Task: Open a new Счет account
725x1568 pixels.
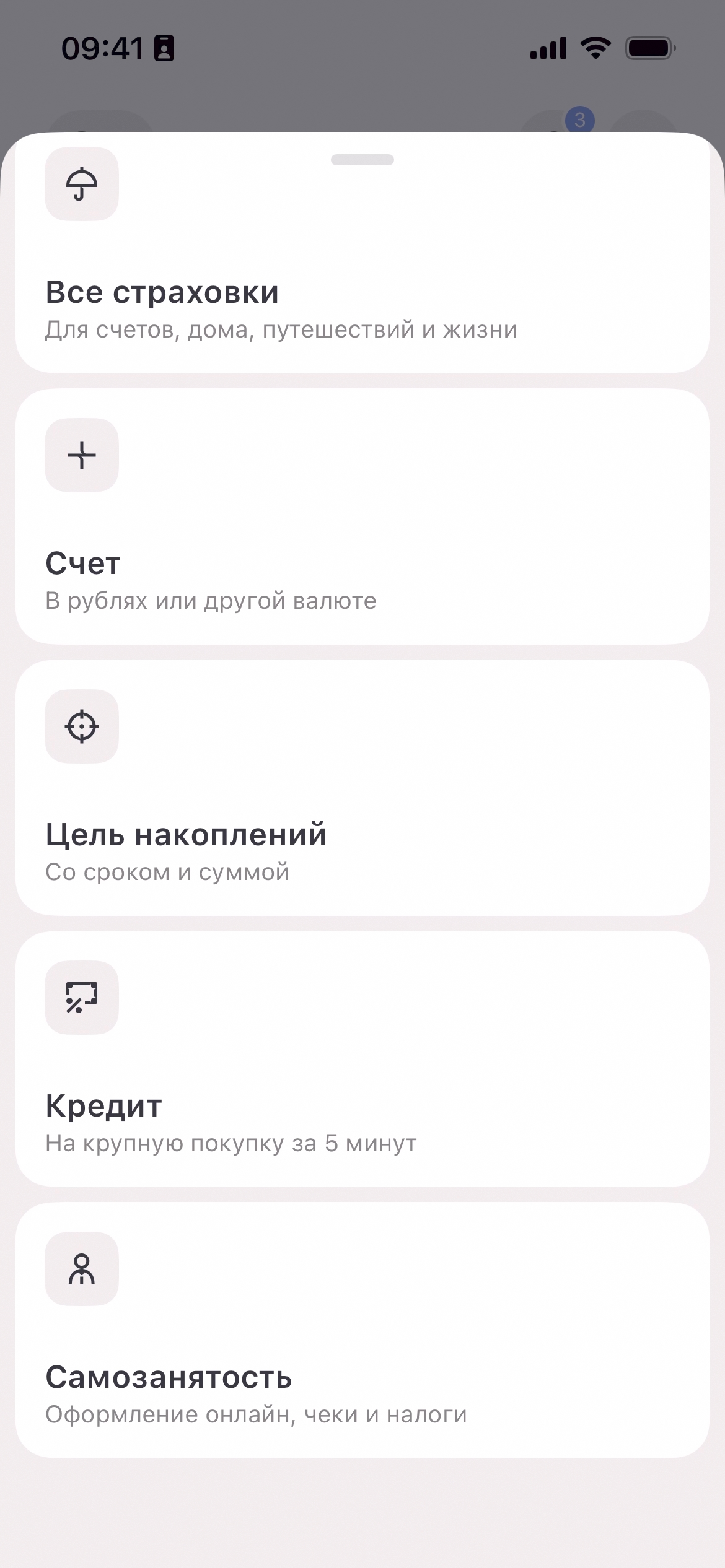Action: (362, 517)
